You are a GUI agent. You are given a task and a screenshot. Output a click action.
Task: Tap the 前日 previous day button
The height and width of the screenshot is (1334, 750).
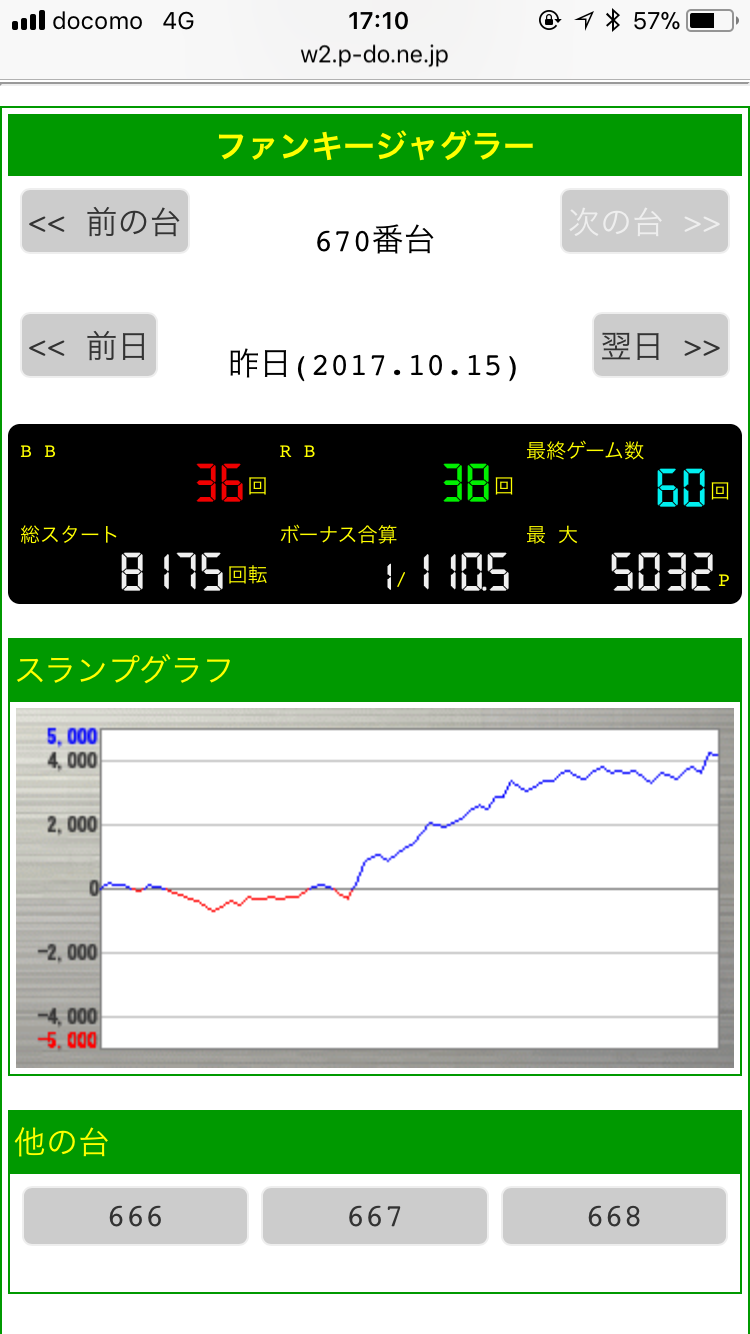click(x=89, y=345)
